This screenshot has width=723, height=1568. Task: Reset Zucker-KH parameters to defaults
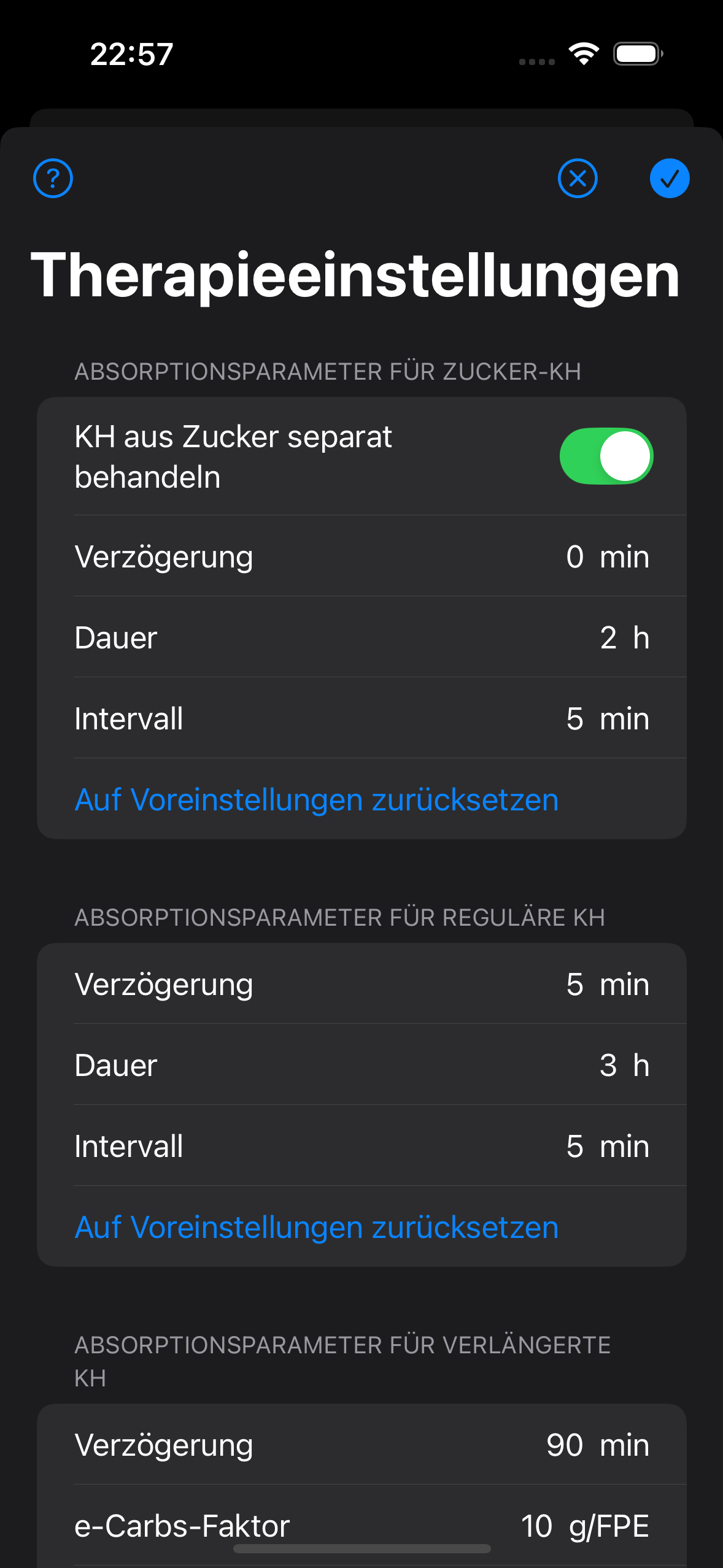317,799
